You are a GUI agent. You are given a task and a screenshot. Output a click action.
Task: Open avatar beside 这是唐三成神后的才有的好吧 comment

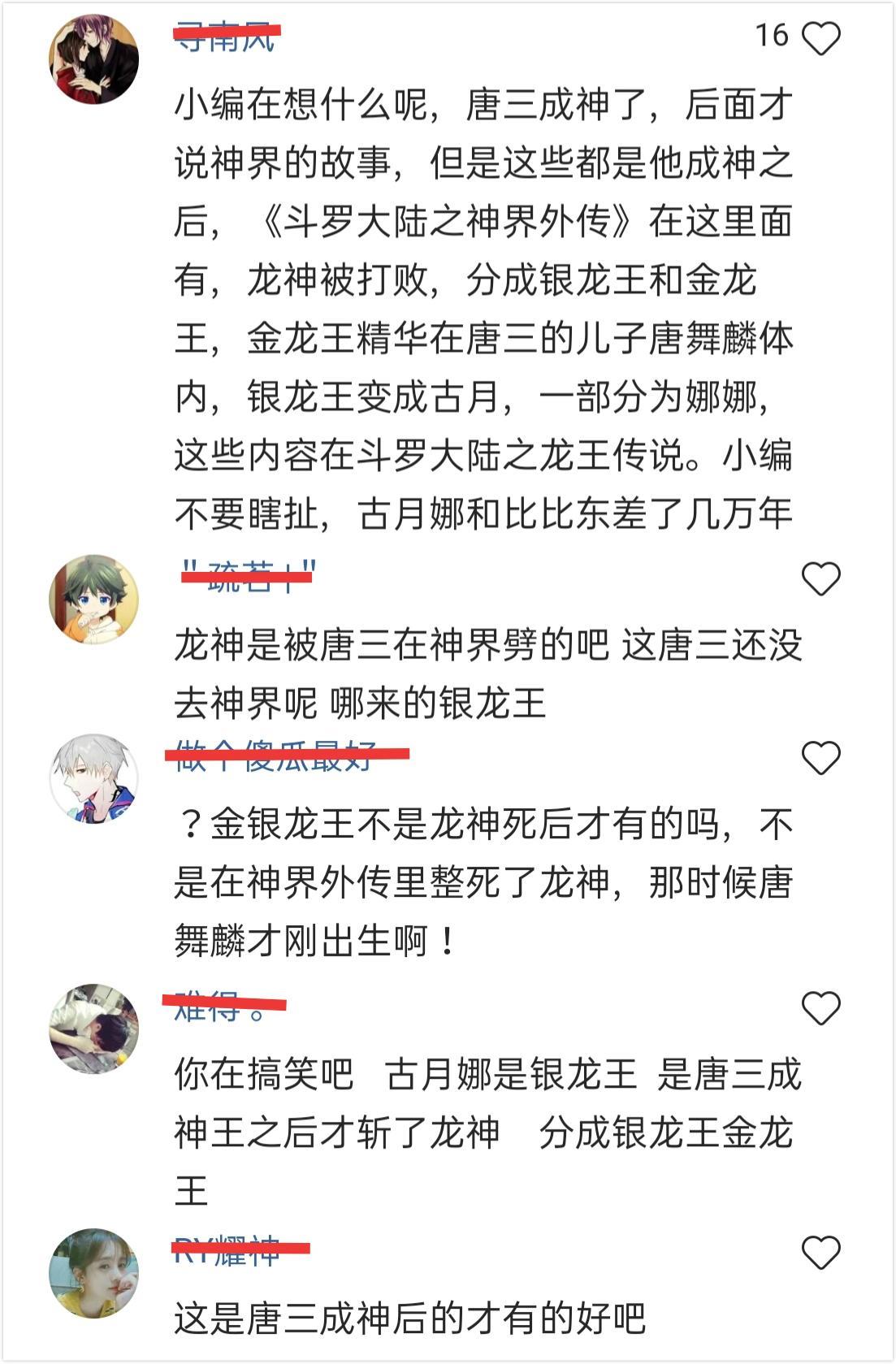click(94, 1272)
